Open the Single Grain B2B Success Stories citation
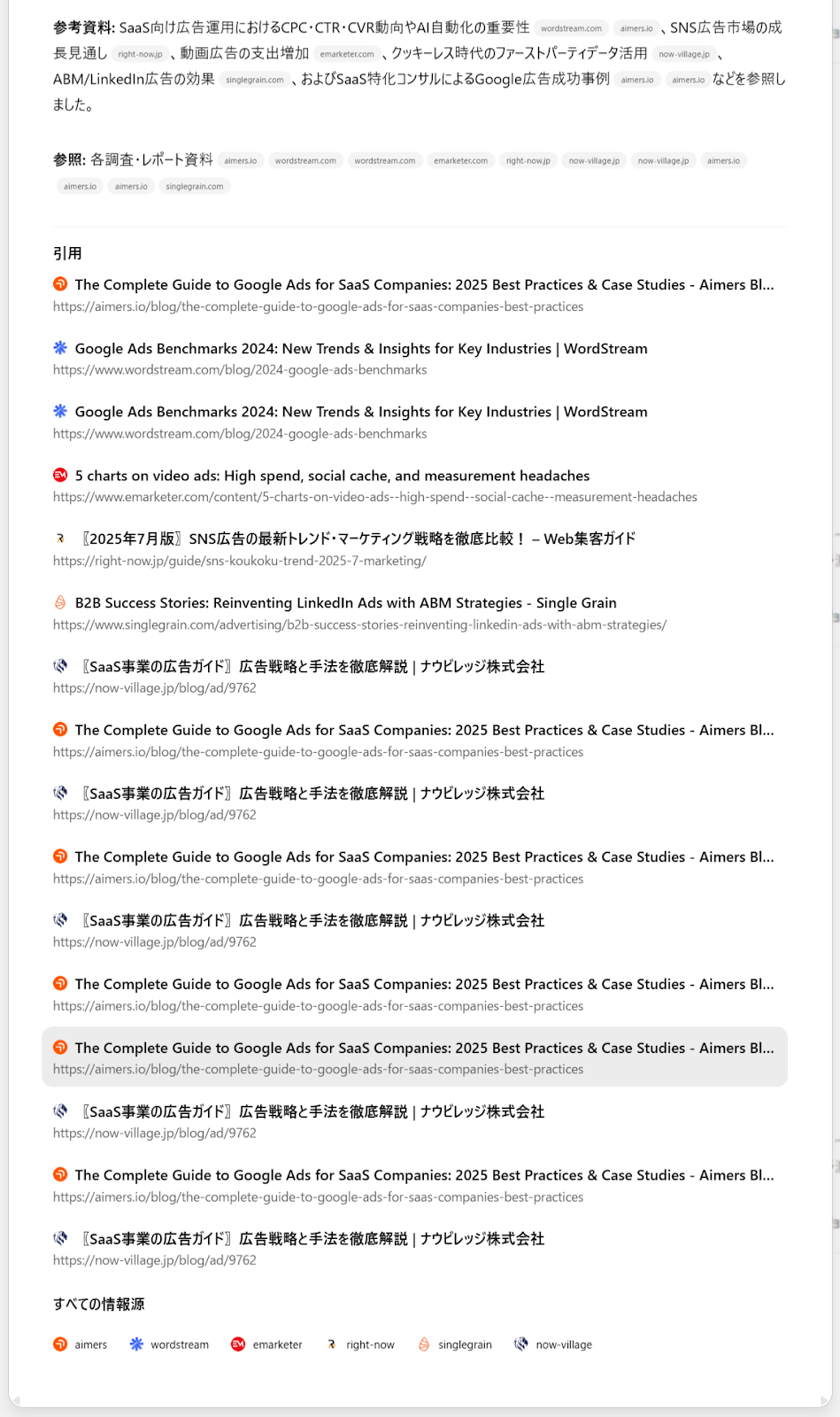The image size is (840, 1417). click(345, 603)
